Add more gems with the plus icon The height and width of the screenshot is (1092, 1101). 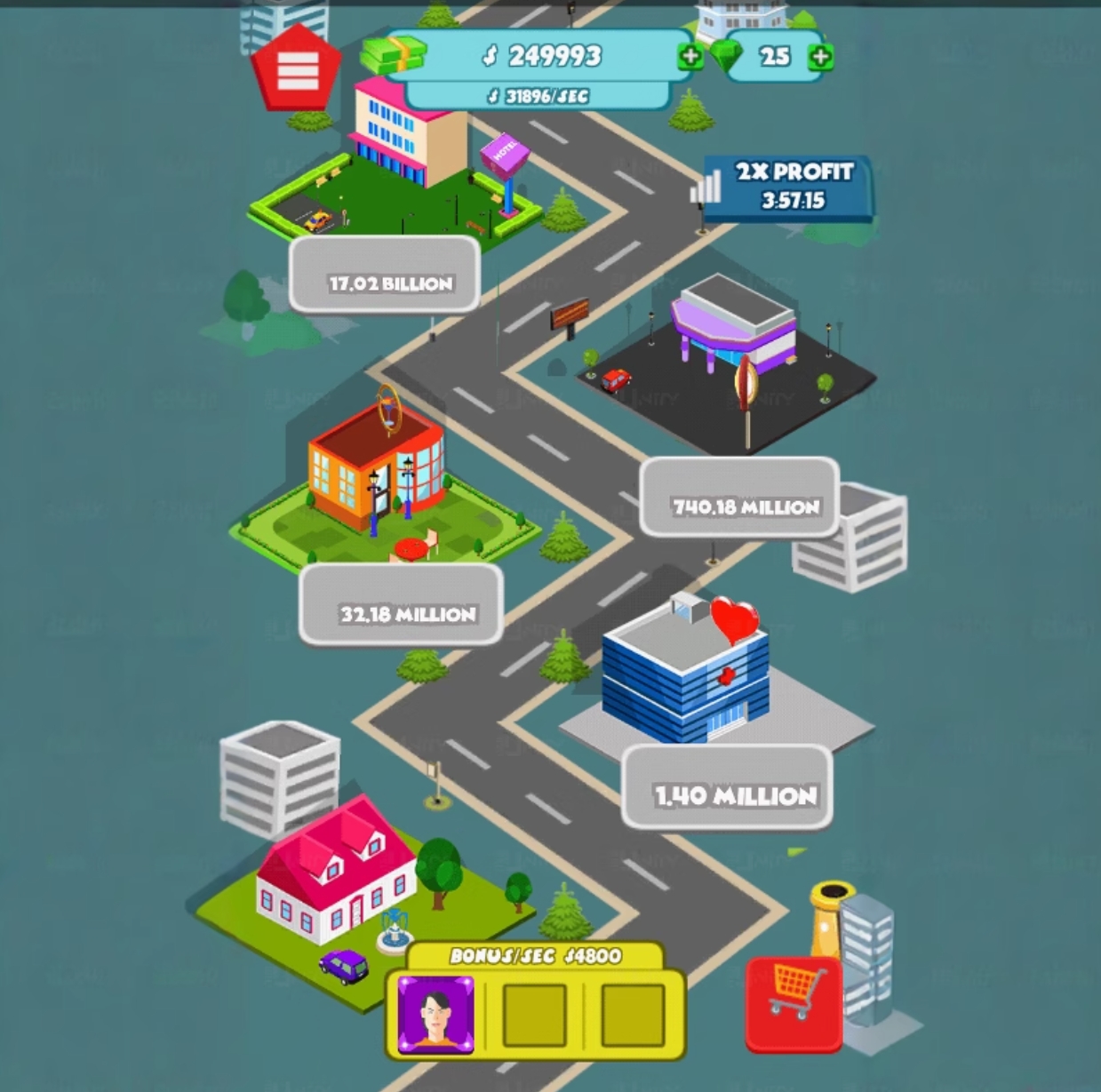coord(820,57)
